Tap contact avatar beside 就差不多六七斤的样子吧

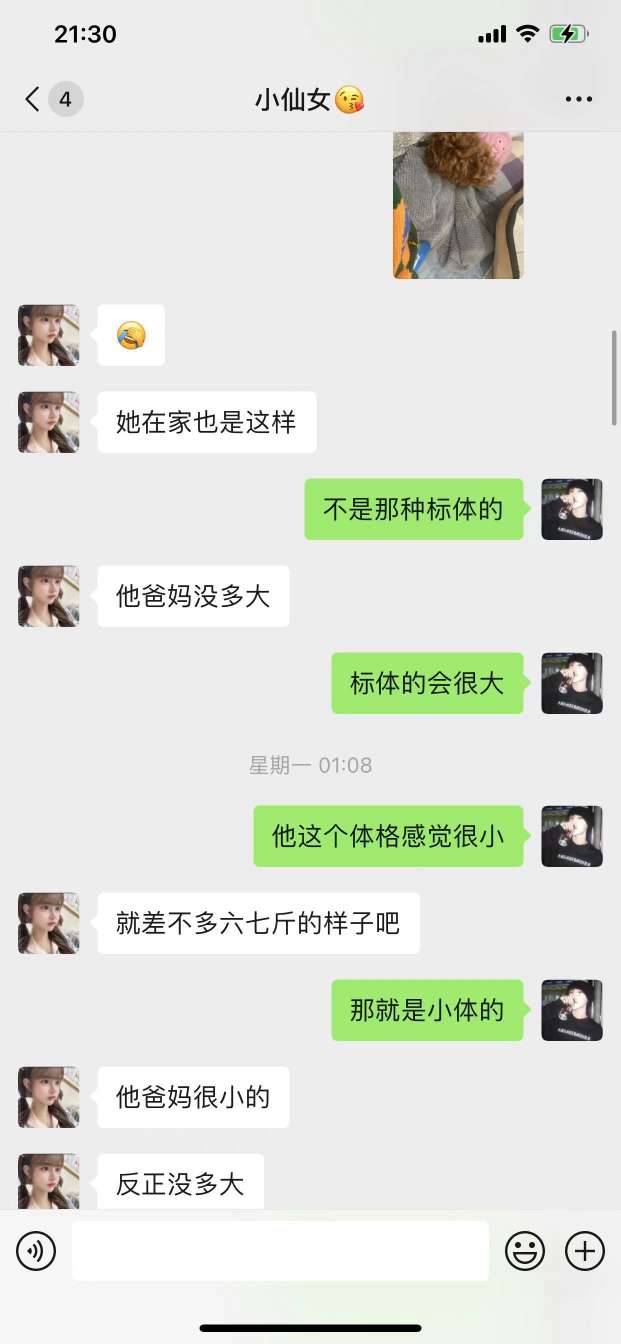click(x=48, y=923)
